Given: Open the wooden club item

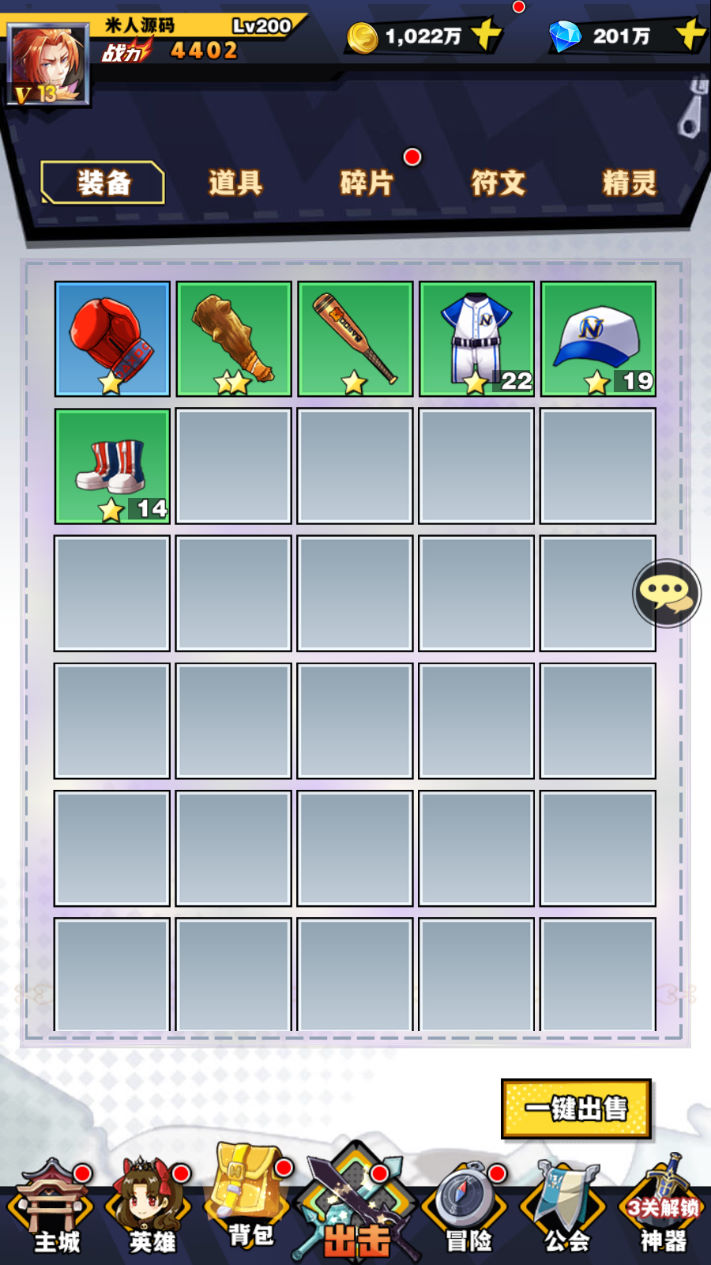Looking at the screenshot, I should click(x=234, y=338).
